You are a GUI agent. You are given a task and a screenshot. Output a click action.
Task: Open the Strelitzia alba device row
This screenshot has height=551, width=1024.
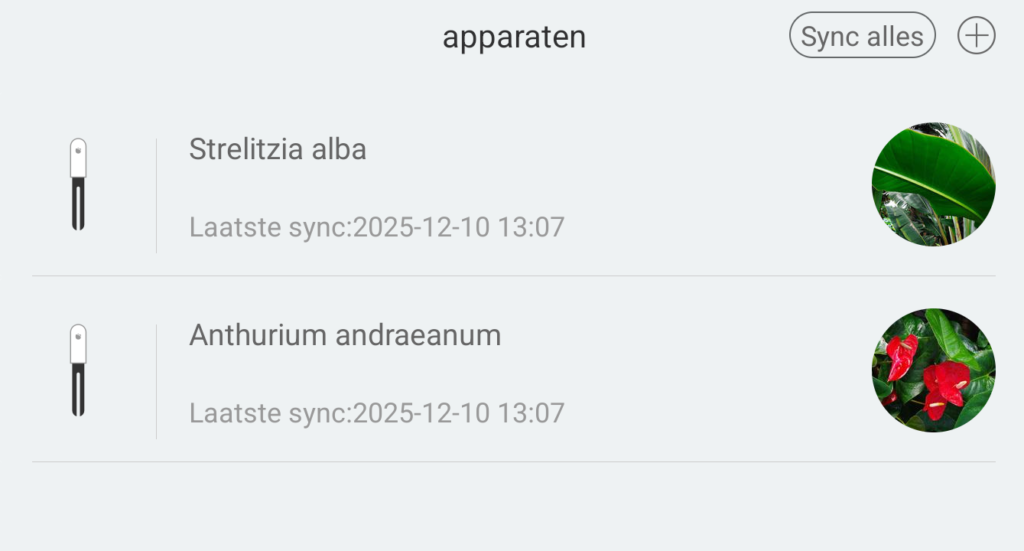click(514, 185)
